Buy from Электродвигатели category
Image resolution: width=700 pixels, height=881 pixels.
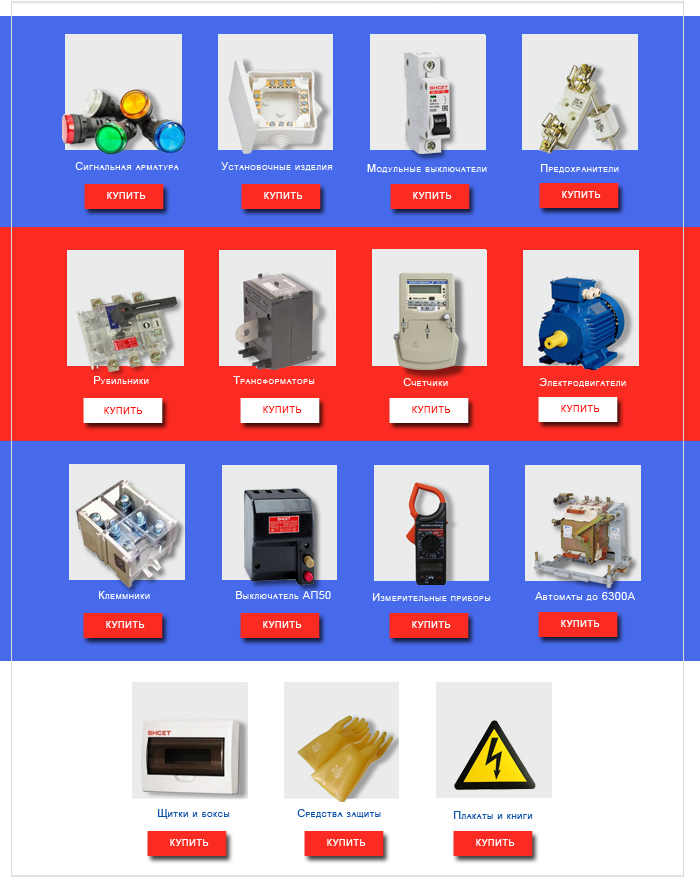[579, 408]
